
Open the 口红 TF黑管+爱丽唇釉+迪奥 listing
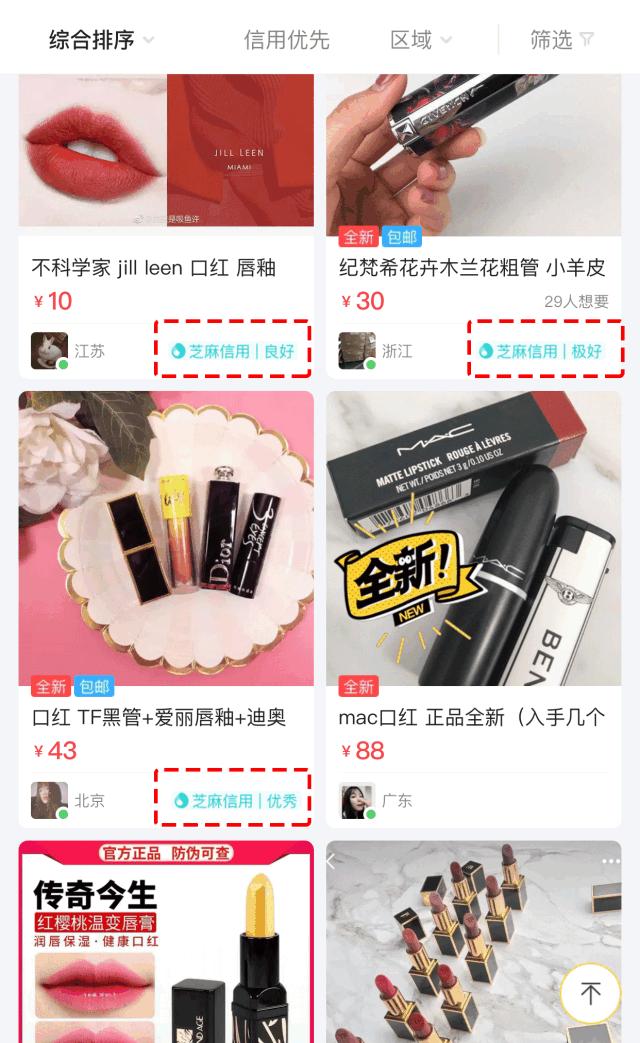(159, 717)
